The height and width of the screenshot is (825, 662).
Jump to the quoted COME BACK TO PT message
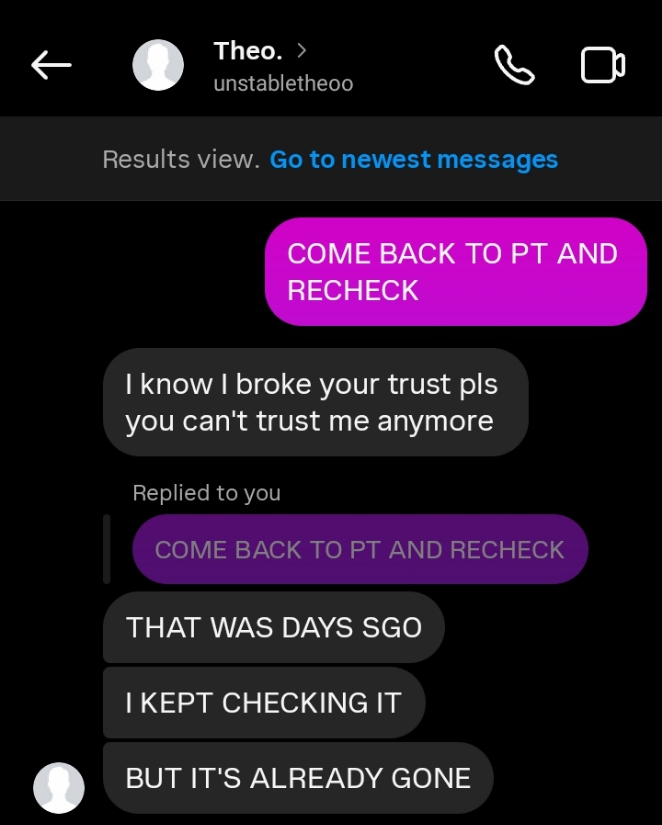tap(359, 549)
